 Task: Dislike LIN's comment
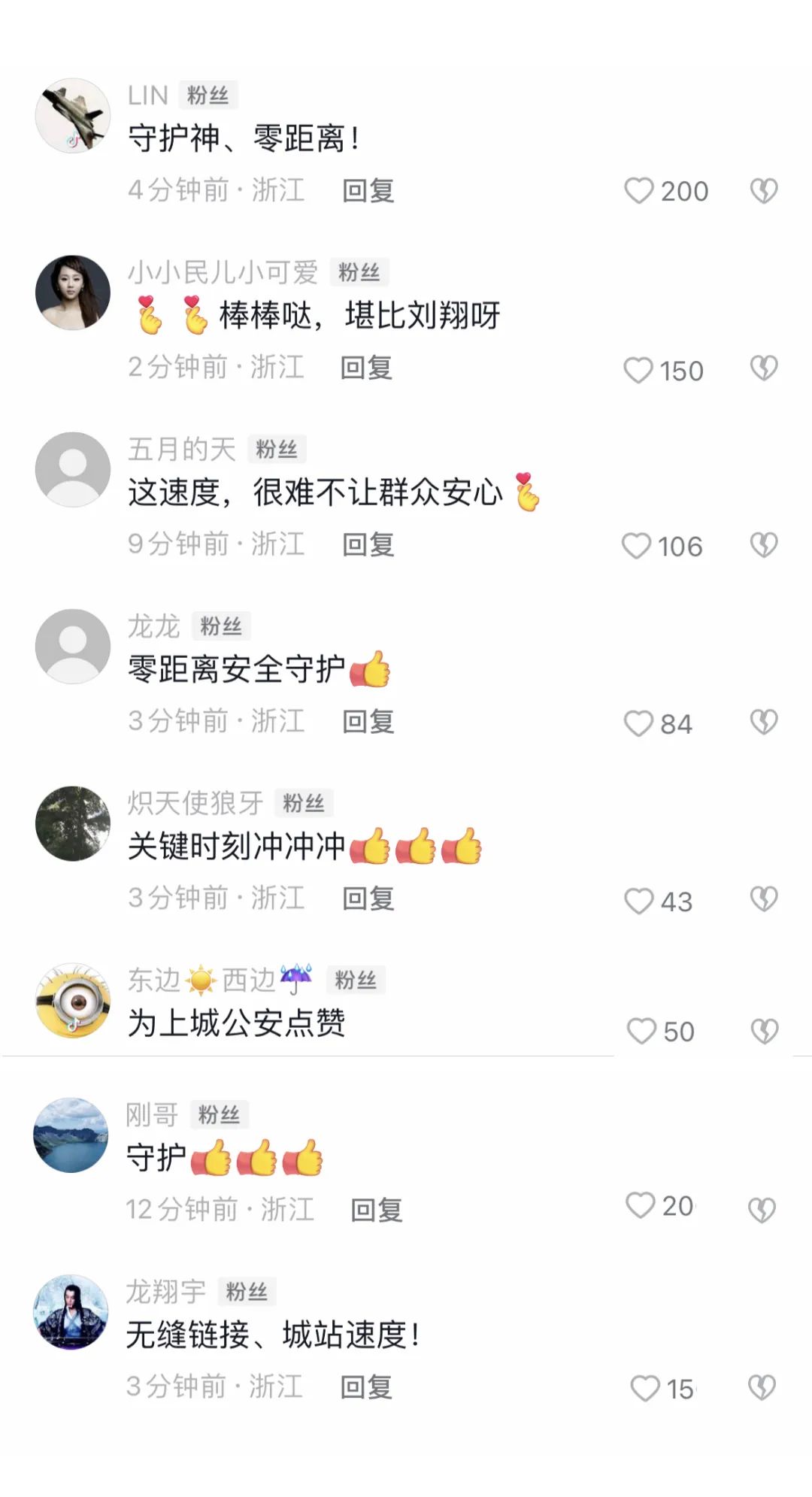tap(763, 191)
